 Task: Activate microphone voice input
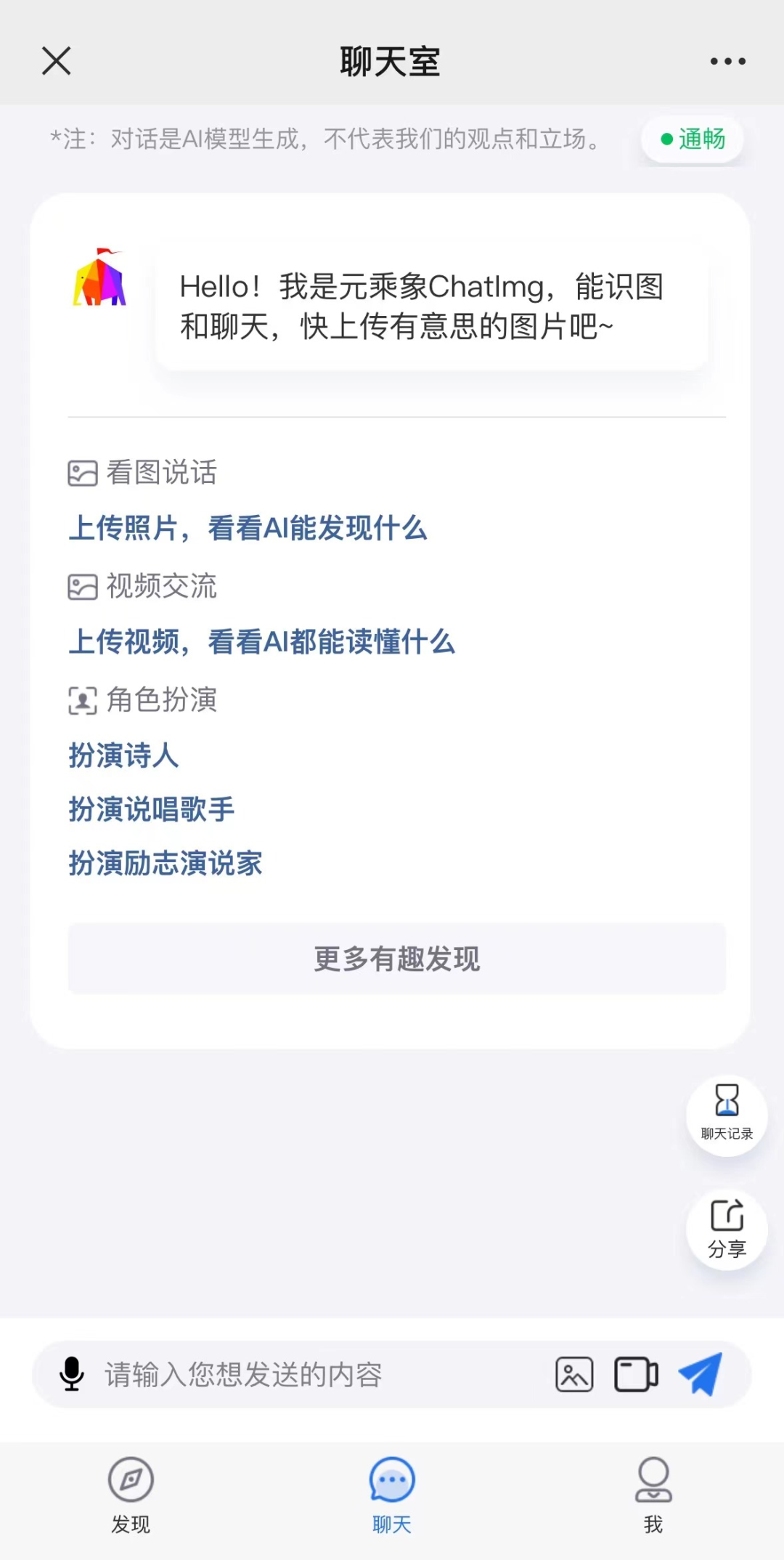(x=71, y=1374)
